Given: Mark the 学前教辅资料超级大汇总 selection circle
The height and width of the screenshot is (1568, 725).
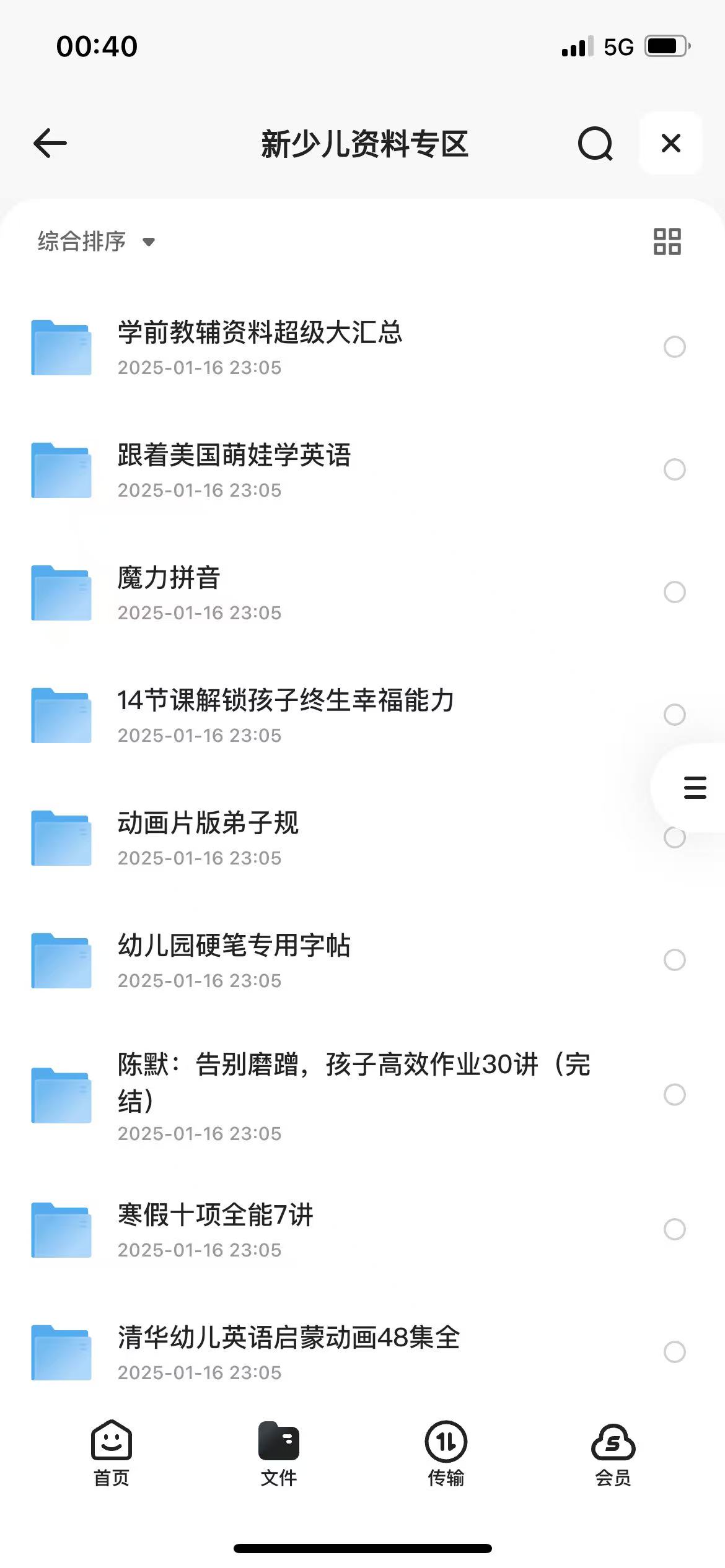Looking at the screenshot, I should 674,347.
